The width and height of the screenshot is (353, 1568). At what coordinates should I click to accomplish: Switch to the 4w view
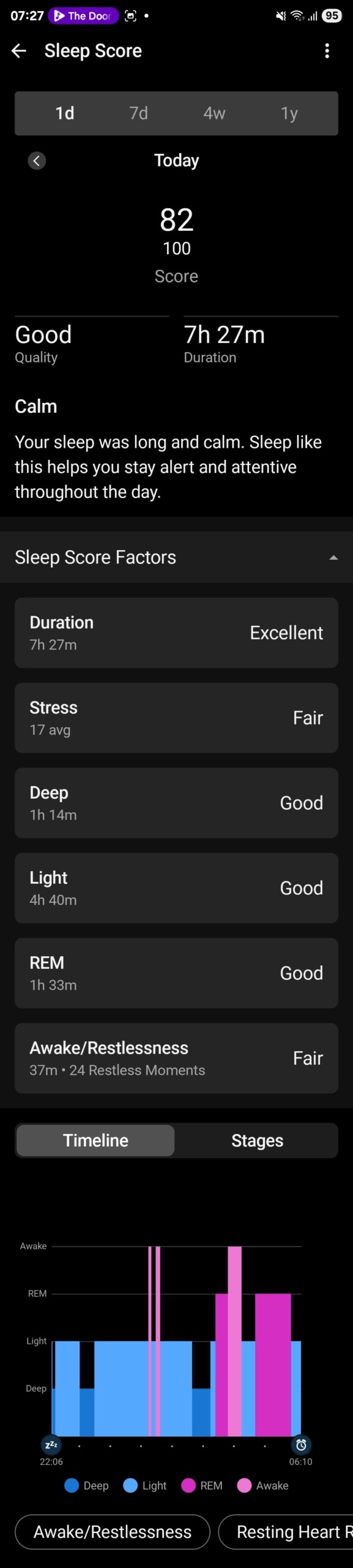[214, 113]
